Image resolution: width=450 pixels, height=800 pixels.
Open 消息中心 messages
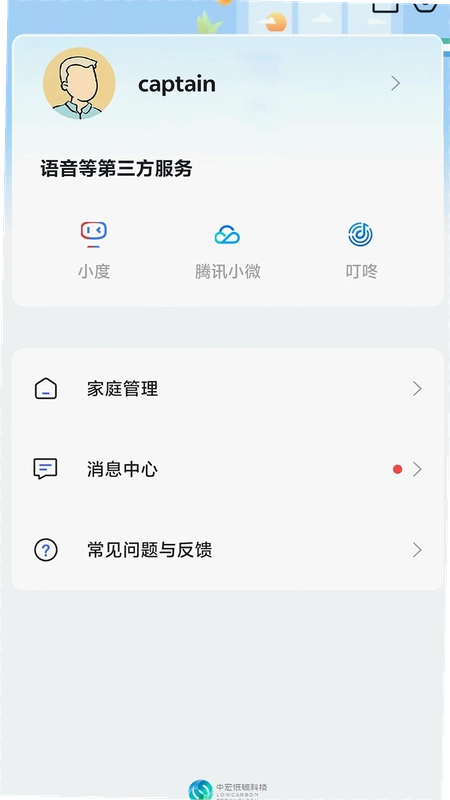click(228, 469)
